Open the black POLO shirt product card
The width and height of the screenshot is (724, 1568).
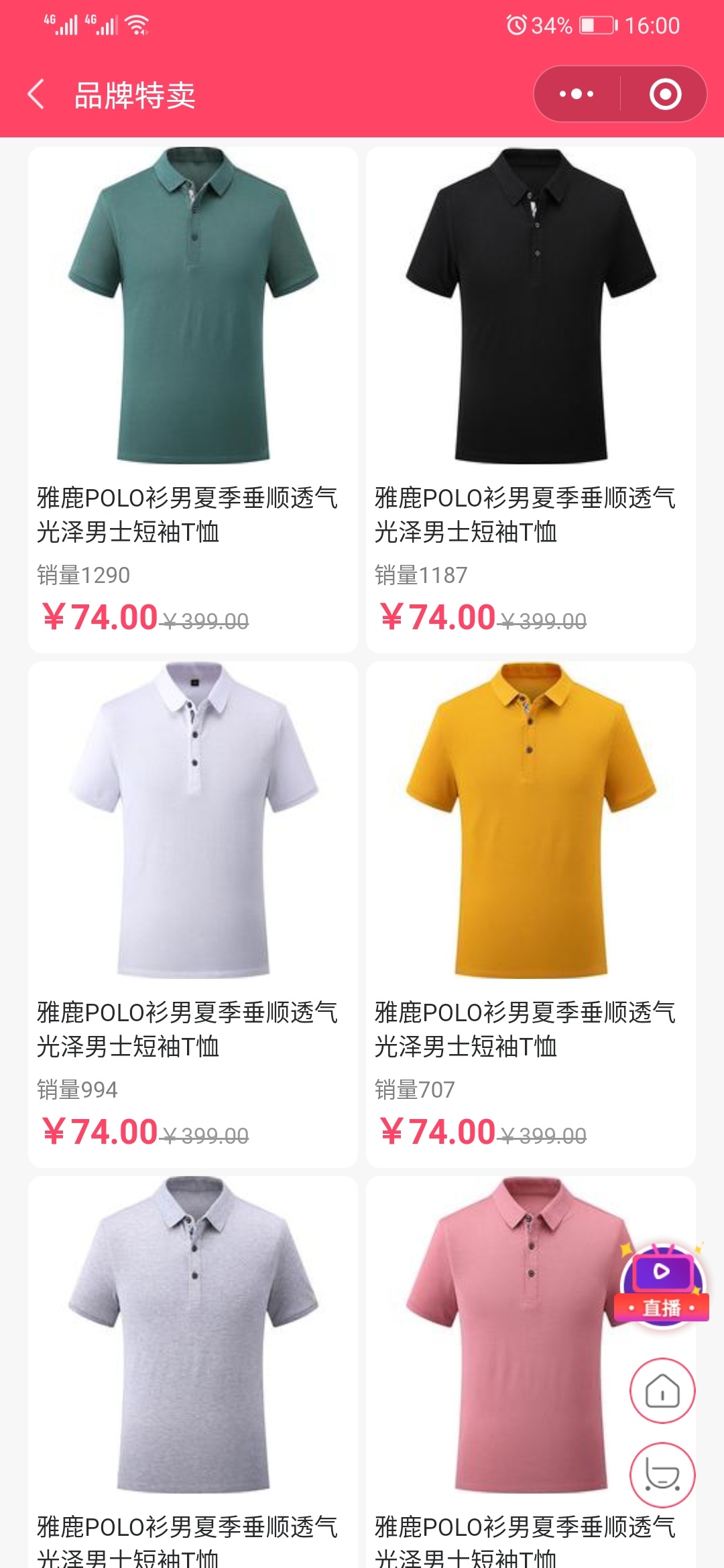click(x=531, y=399)
